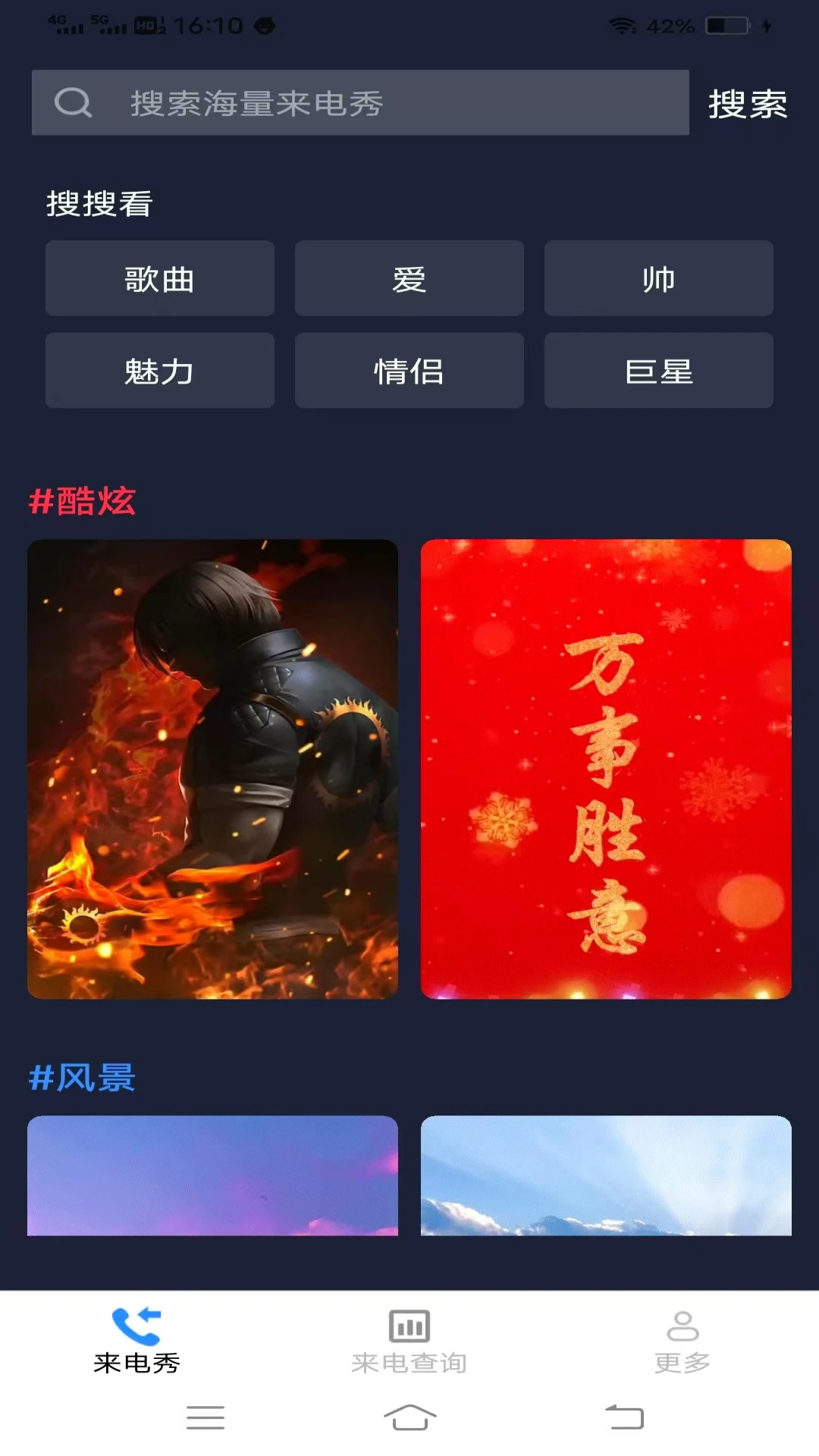Screen dimensions: 819x1456
Task: Select the 帅 search tag
Action: [658, 278]
